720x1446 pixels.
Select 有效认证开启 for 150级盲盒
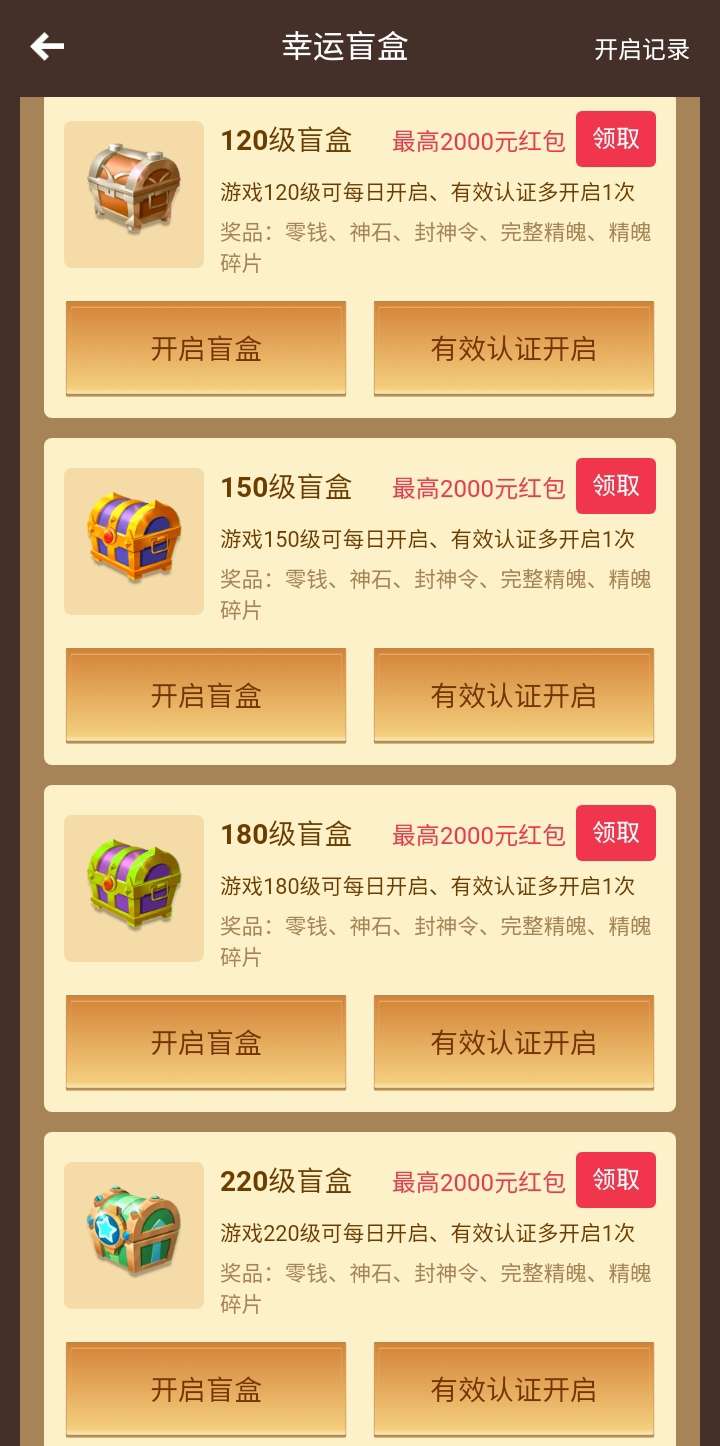click(513, 695)
